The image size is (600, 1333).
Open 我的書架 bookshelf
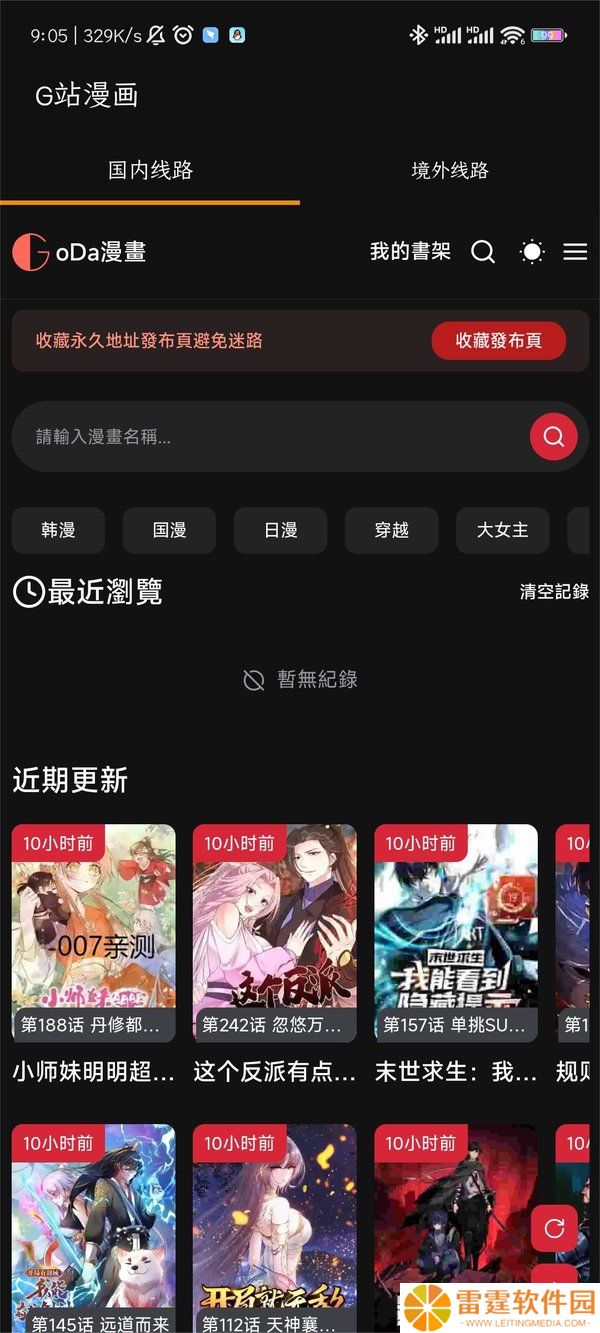tap(410, 252)
